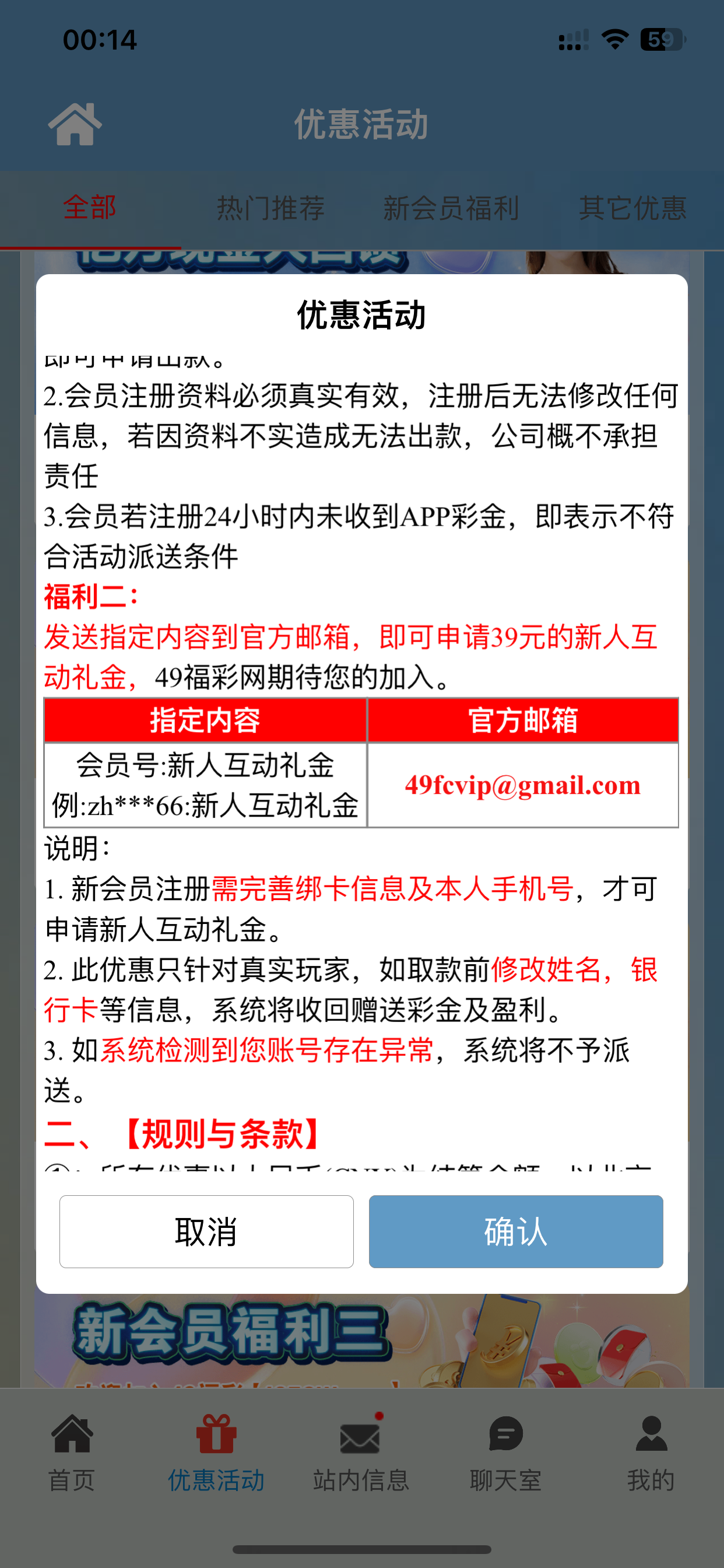Viewport: 724px width, 1568px height.
Task: Open the 站内信息 inbox
Action: pyautogui.click(x=361, y=1452)
